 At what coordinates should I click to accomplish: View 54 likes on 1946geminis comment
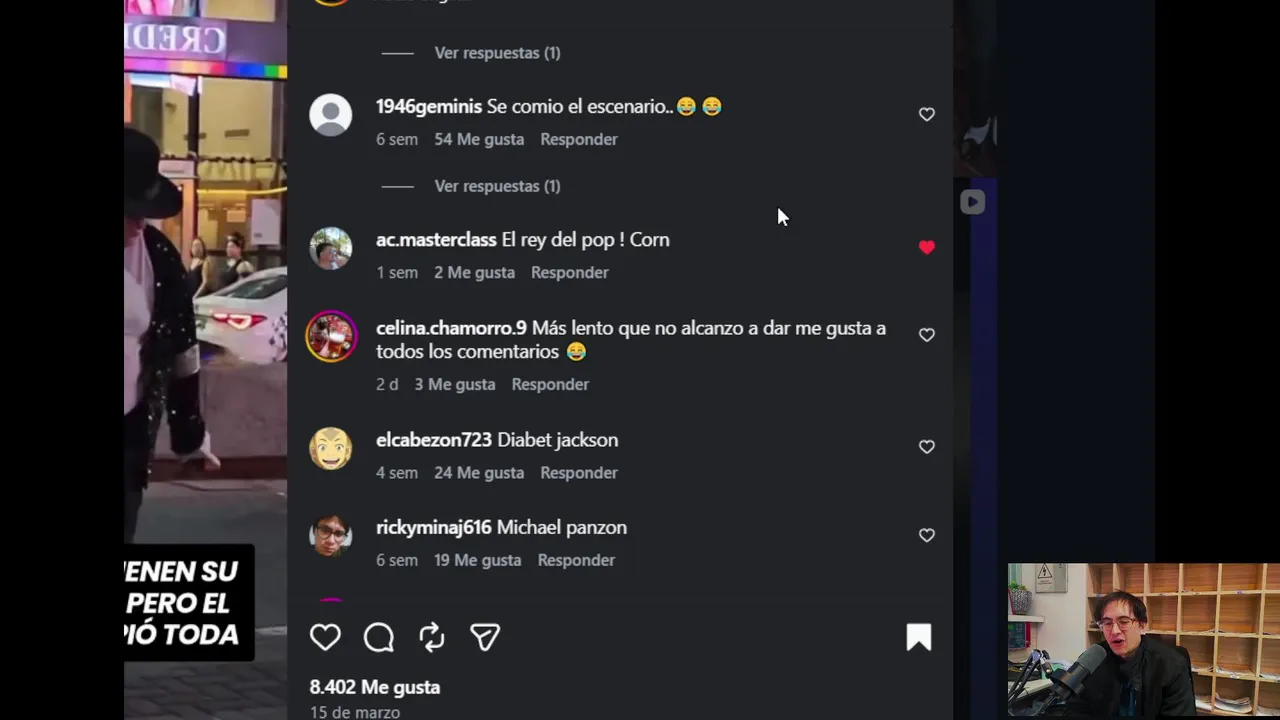(x=478, y=139)
